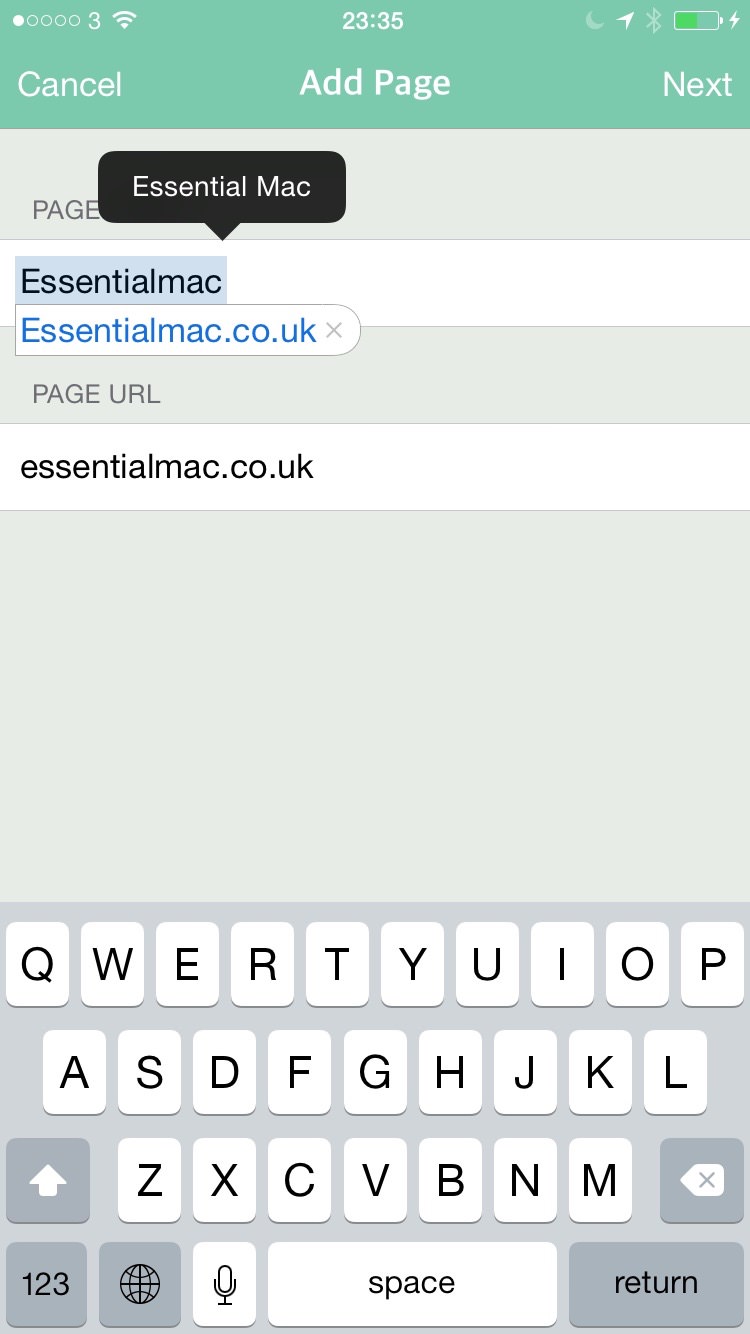Cancel adding the page
Screen dimensions: 750x1334
[x=70, y=84]
